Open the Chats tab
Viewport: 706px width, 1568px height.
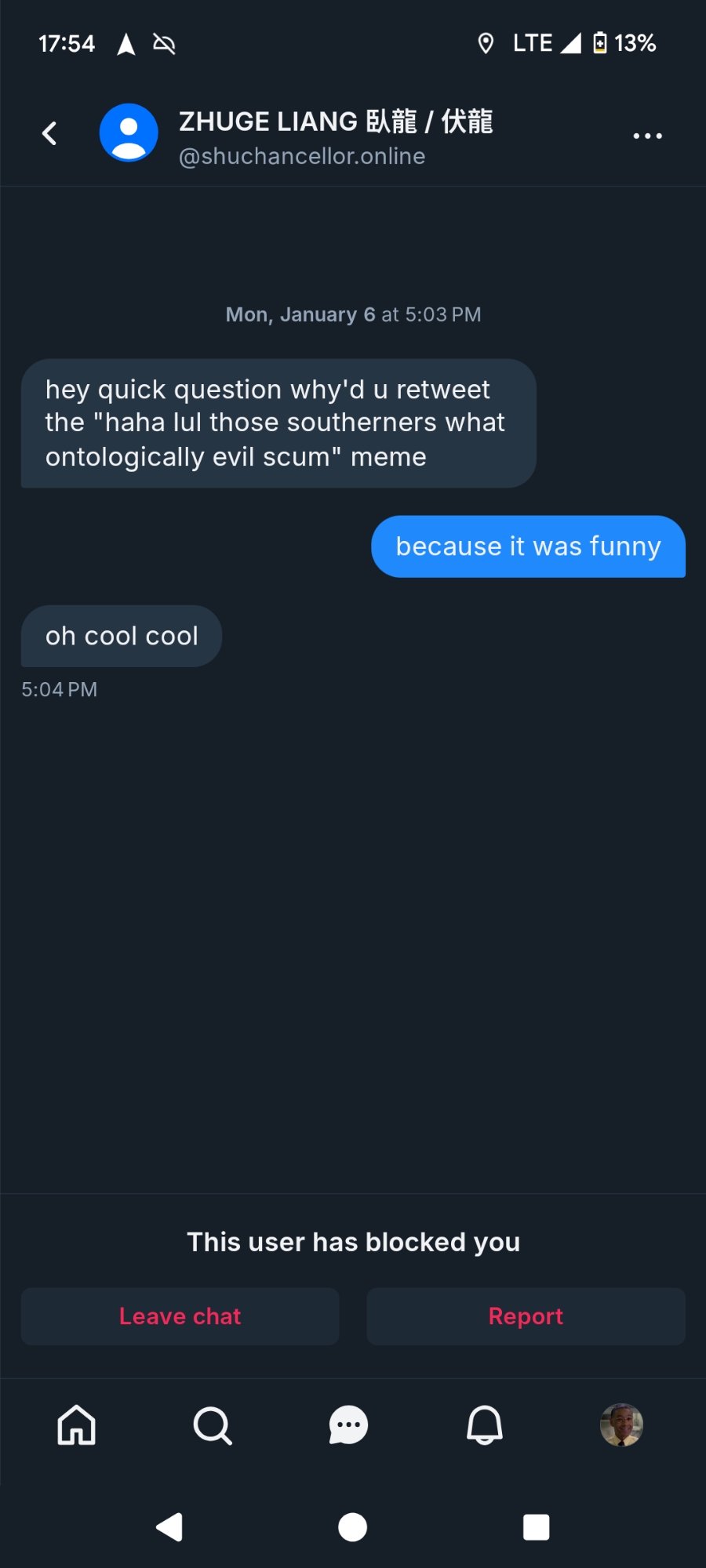pyautogui.click(x=349, y=1425)
